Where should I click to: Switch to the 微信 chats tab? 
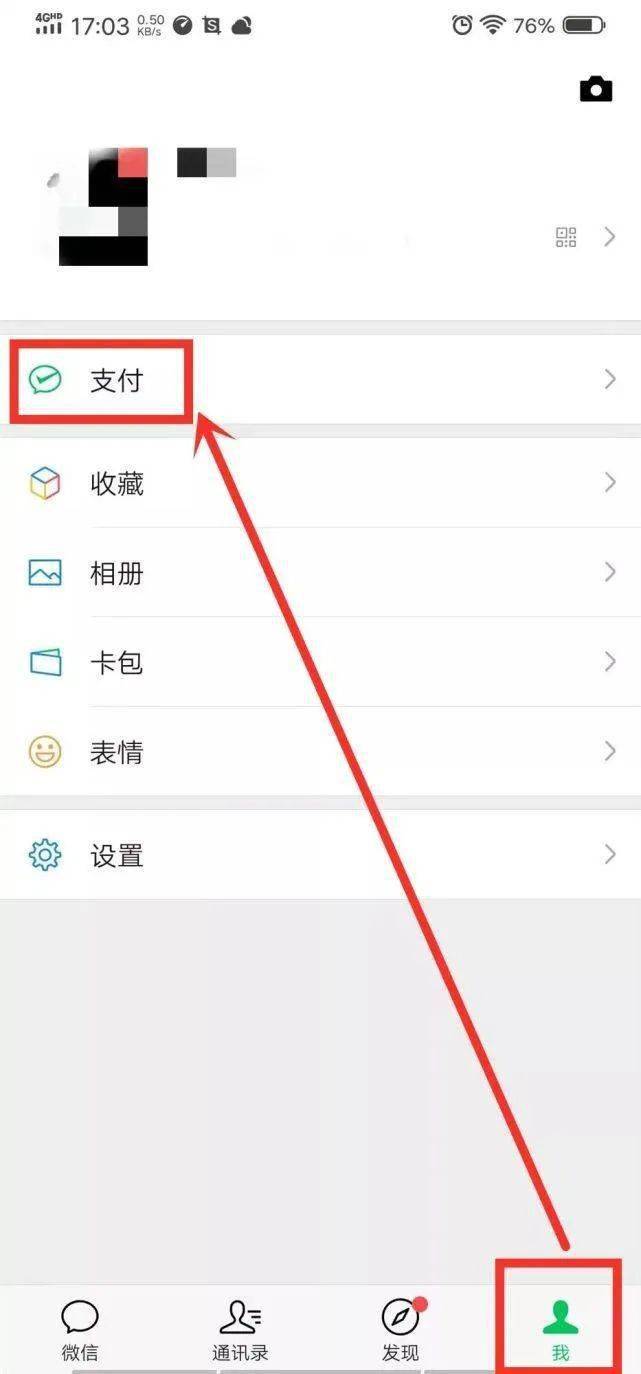pos(80,1330)
